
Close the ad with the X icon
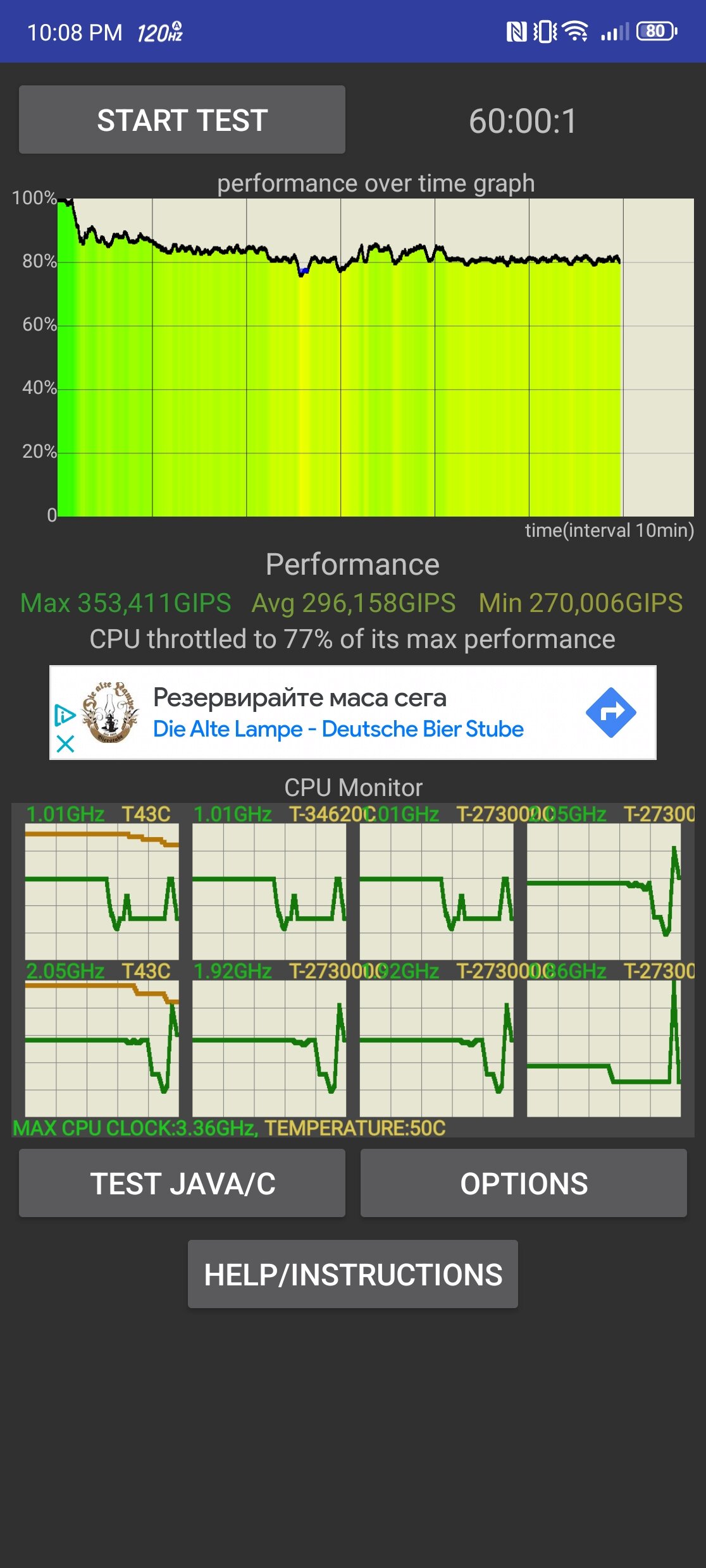(65, 744)
